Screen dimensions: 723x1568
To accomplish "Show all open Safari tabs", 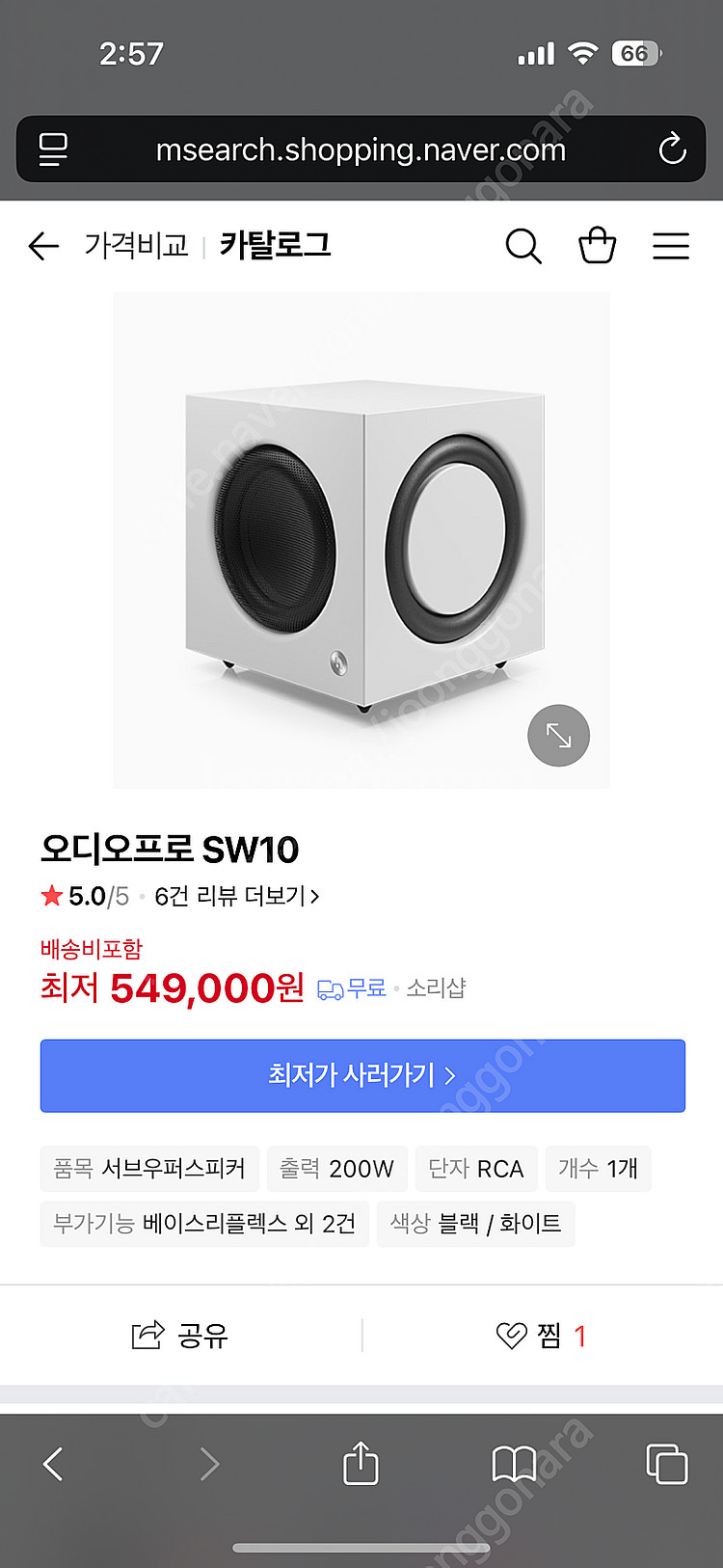I will click(666, 1464).
